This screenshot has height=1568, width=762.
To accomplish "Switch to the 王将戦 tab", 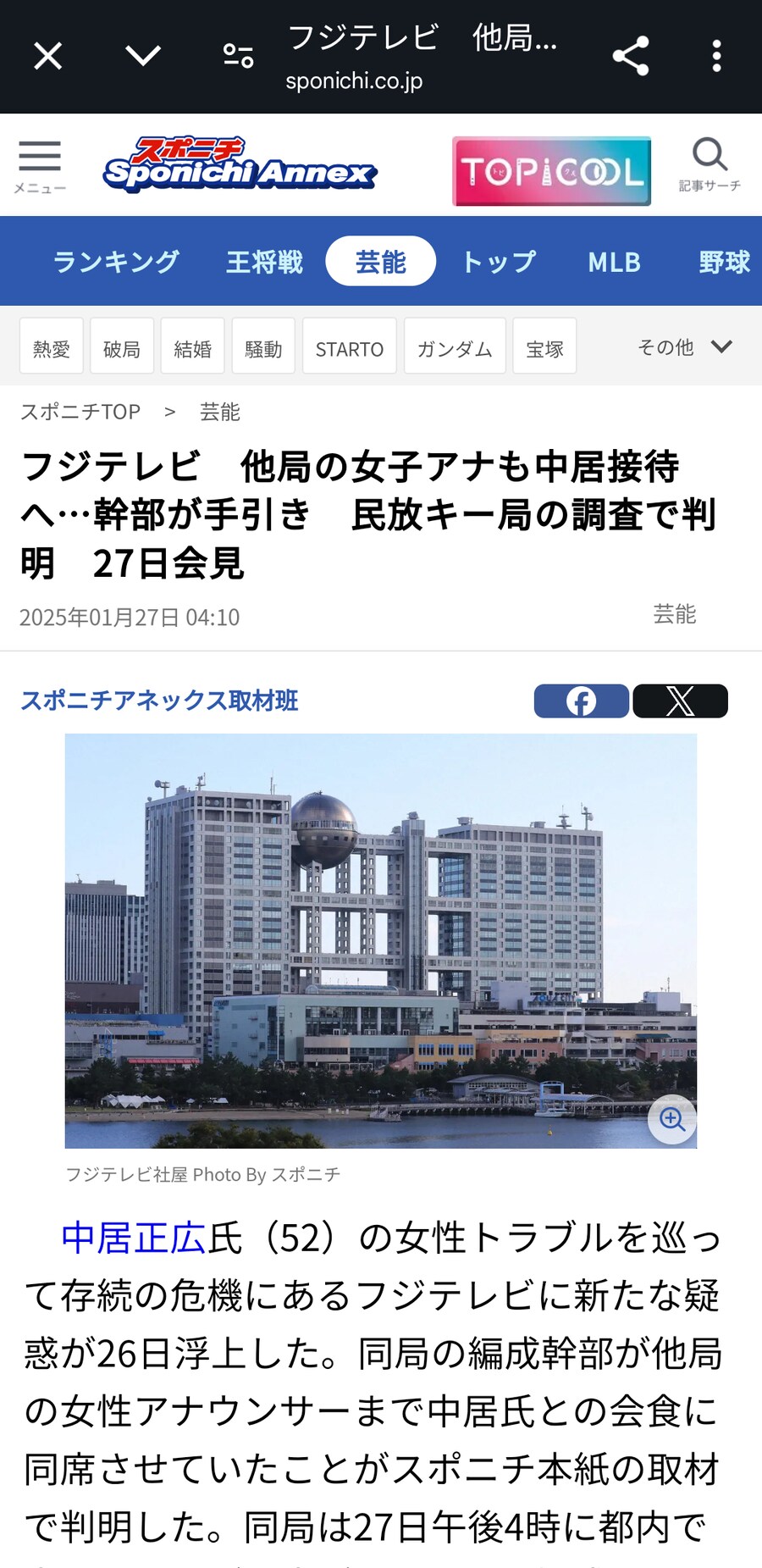I will pos(264,262).
